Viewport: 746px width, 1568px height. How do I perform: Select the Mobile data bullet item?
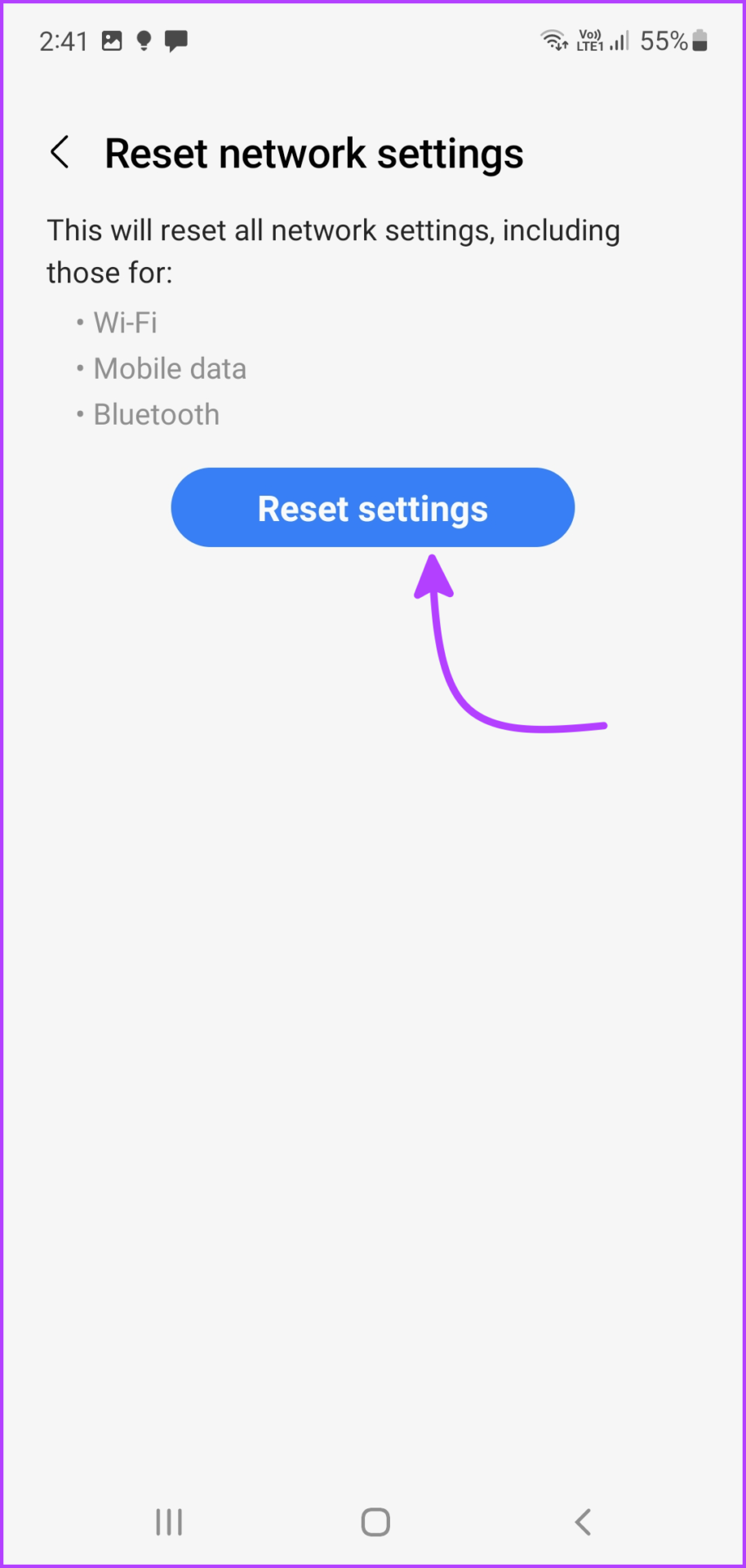click(170, 368)
